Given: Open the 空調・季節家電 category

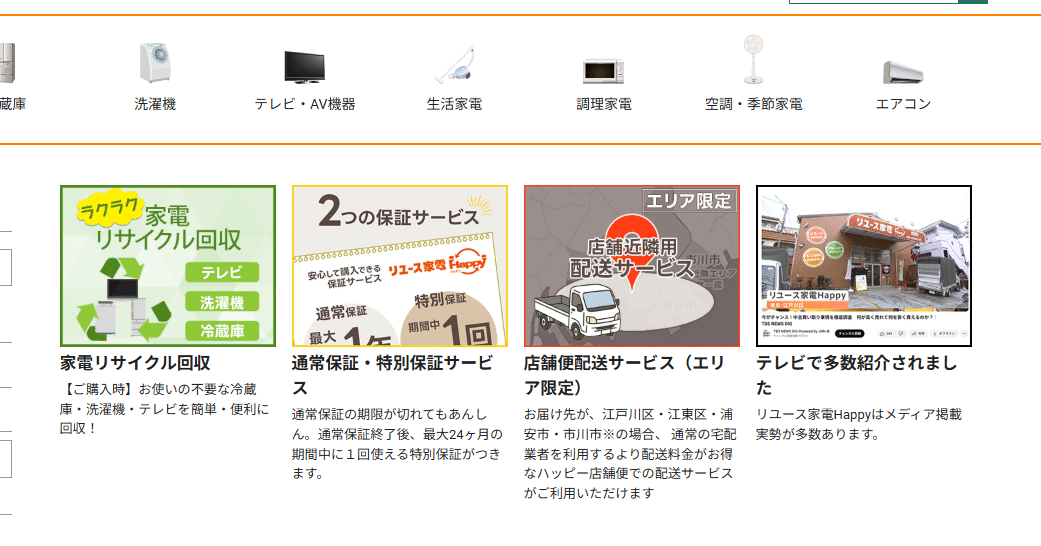Looking at the screenshot, I should click(x=753, y=76).
